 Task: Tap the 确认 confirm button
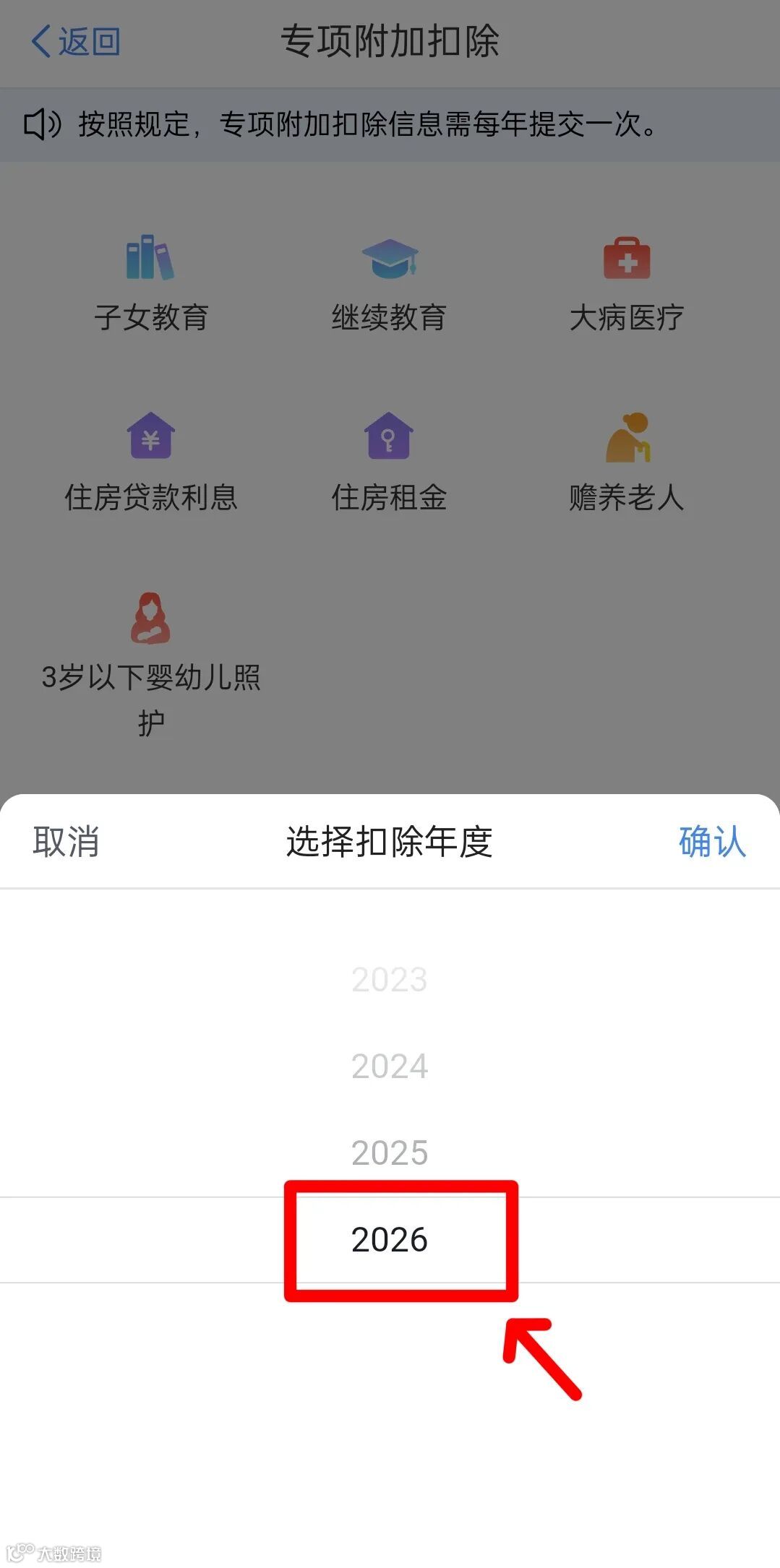(713, 843)
